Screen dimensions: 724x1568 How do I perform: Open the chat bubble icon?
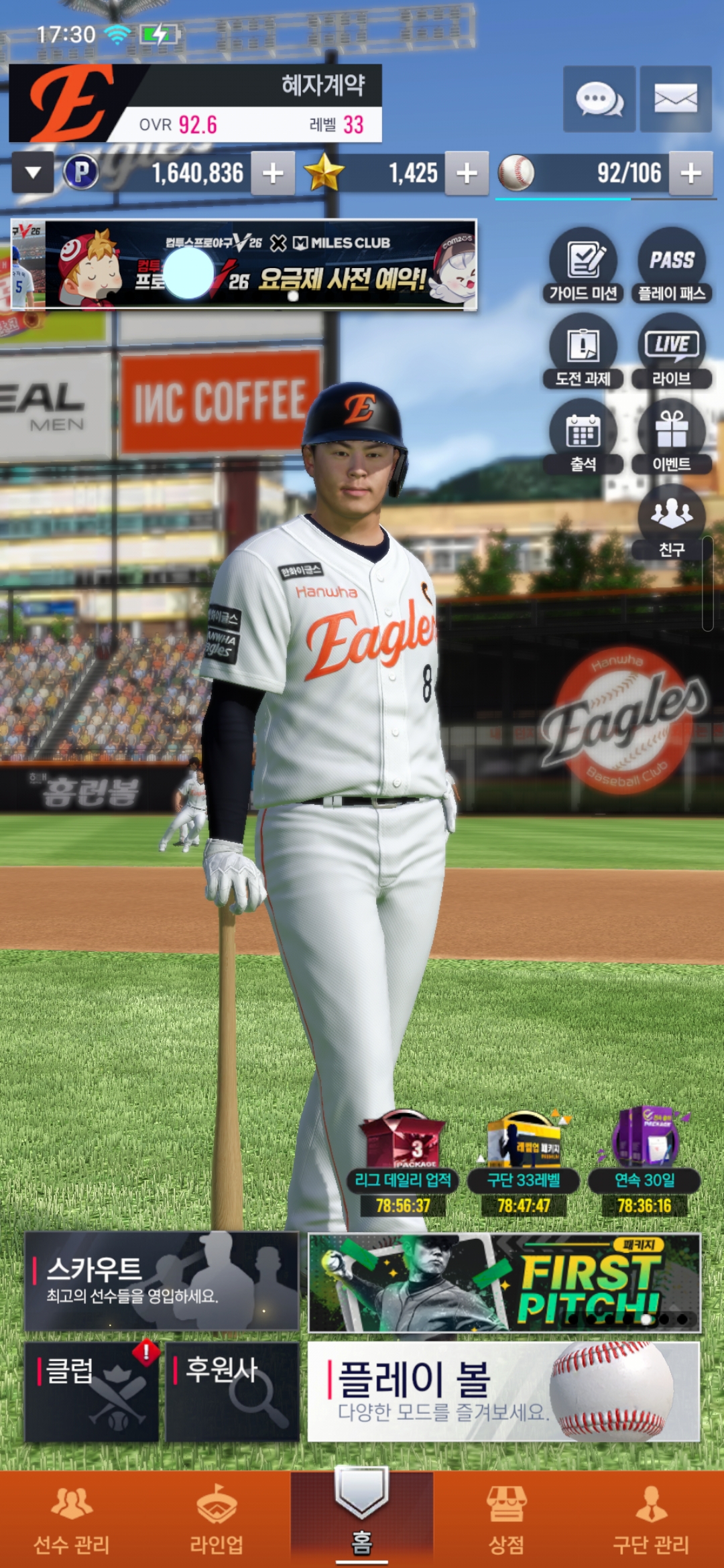(x=599, y=99)
